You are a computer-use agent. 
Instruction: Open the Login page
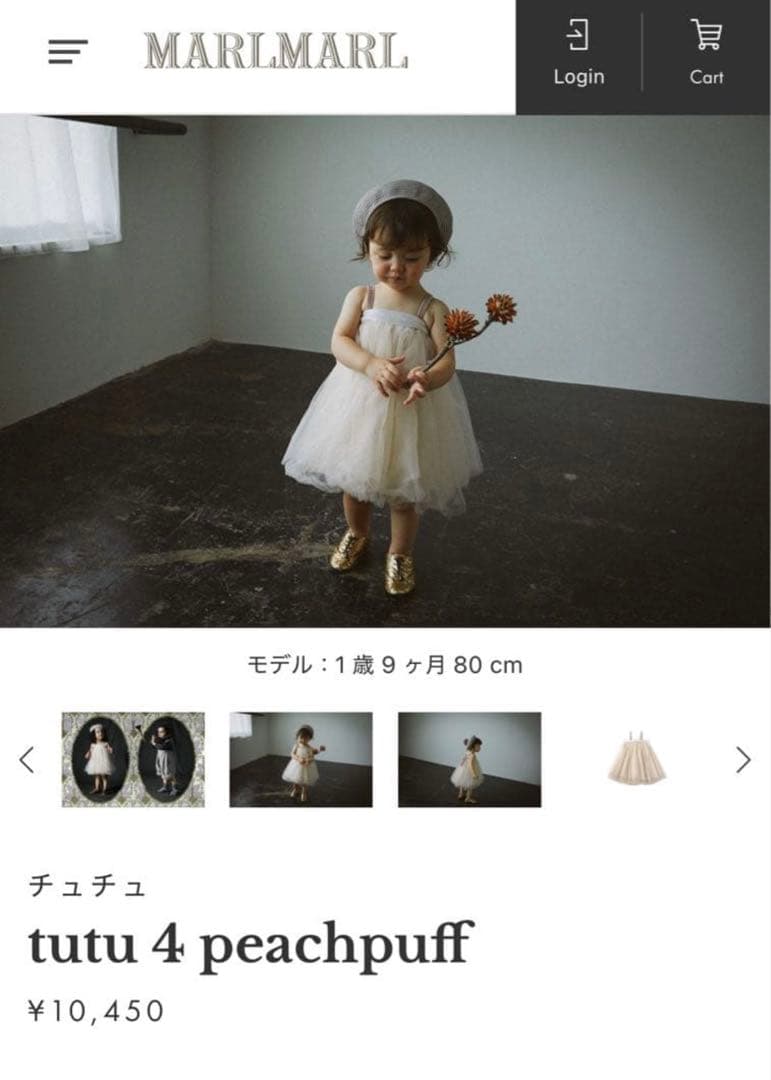point(579,56)
